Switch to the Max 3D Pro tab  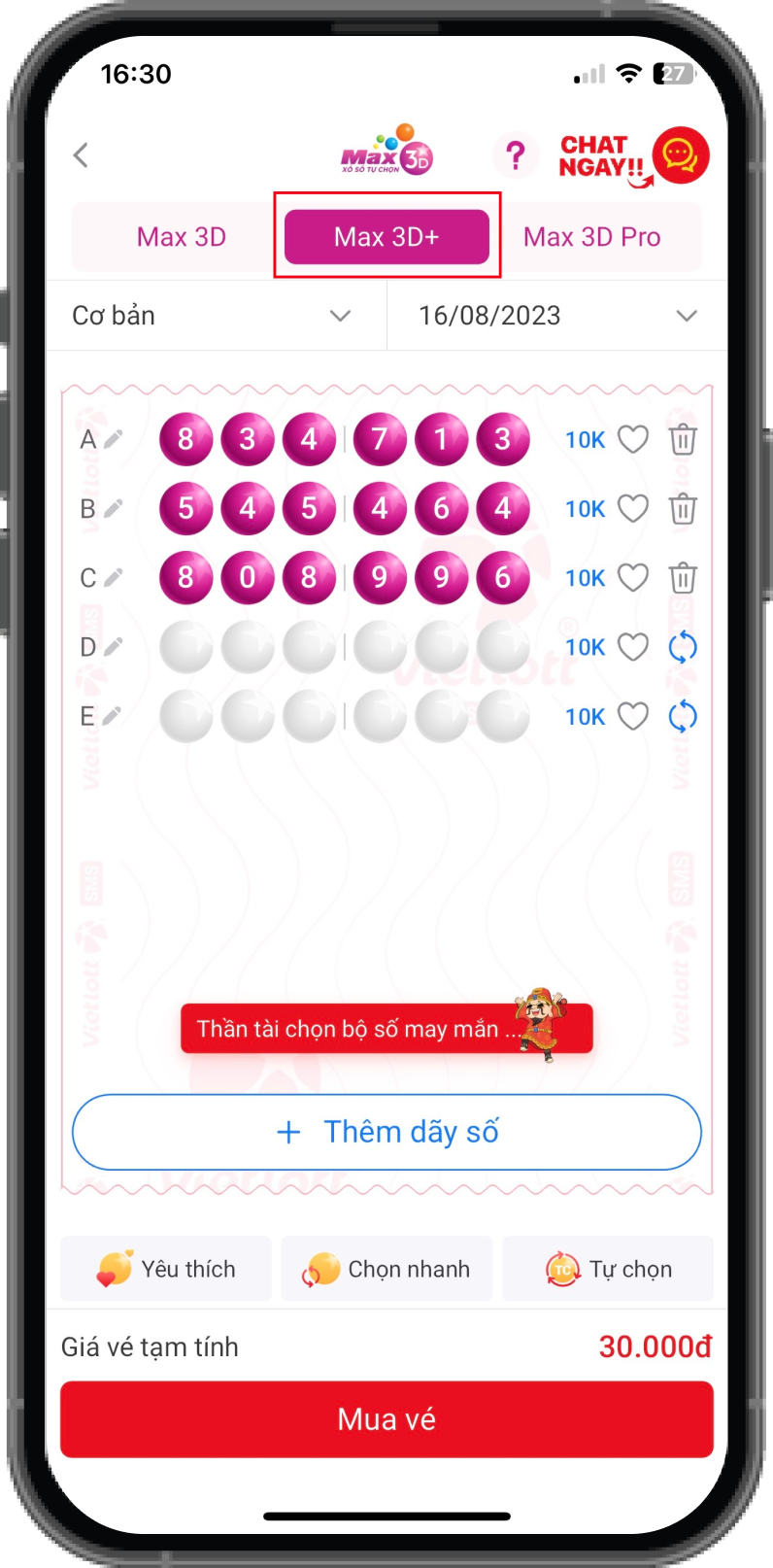pos(591,237)
